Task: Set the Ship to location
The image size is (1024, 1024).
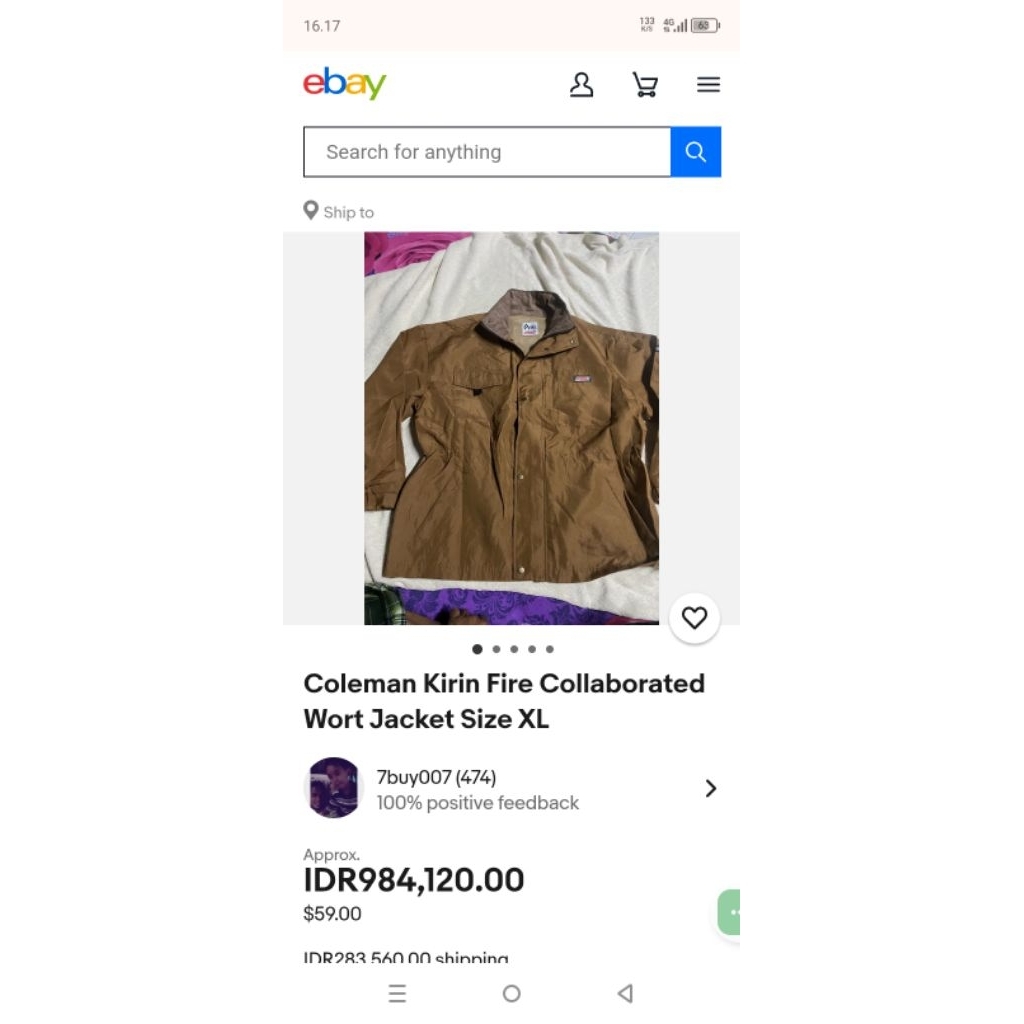Action: (339, 212)
